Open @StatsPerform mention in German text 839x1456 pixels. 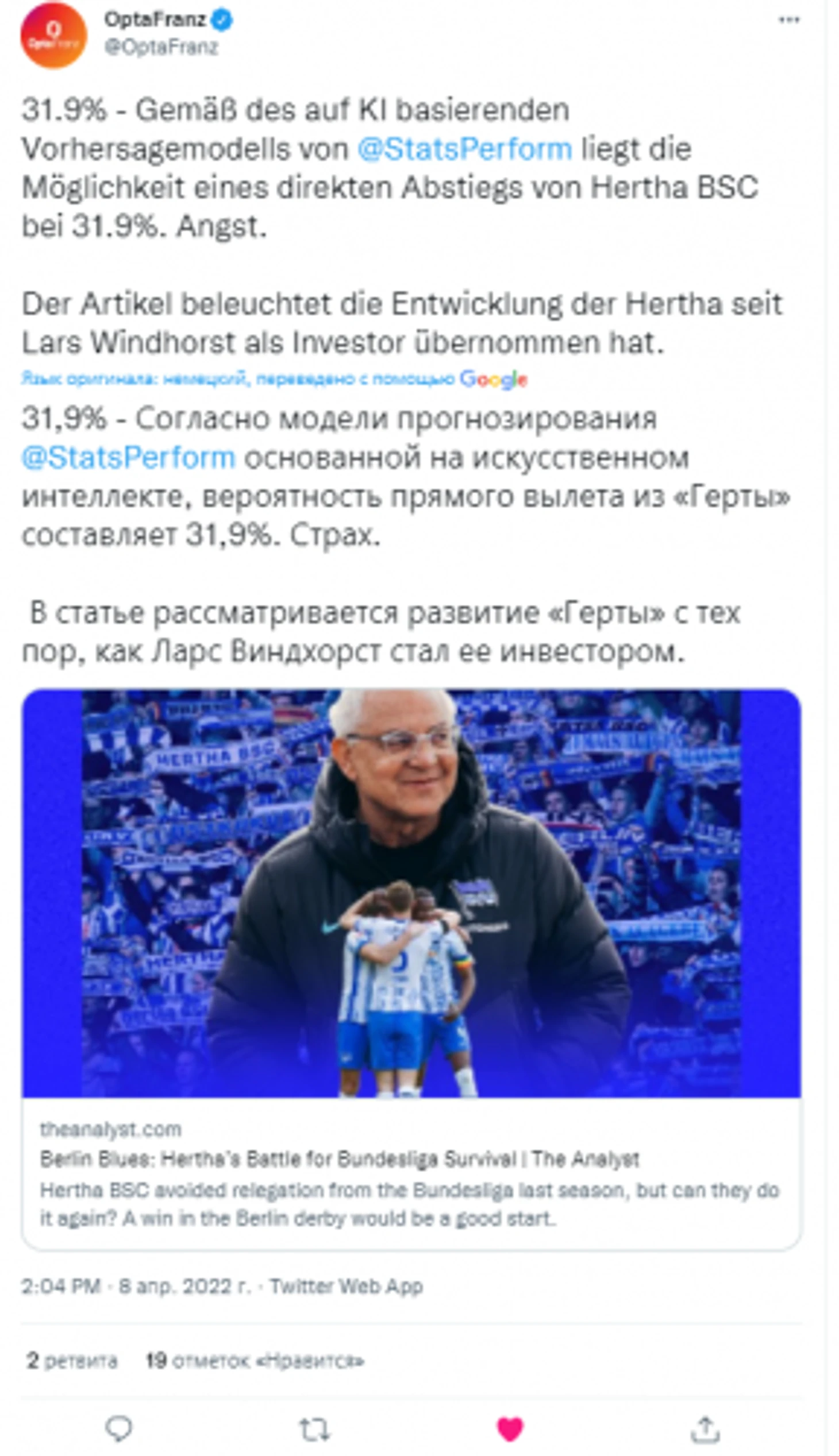click(464, 149)
